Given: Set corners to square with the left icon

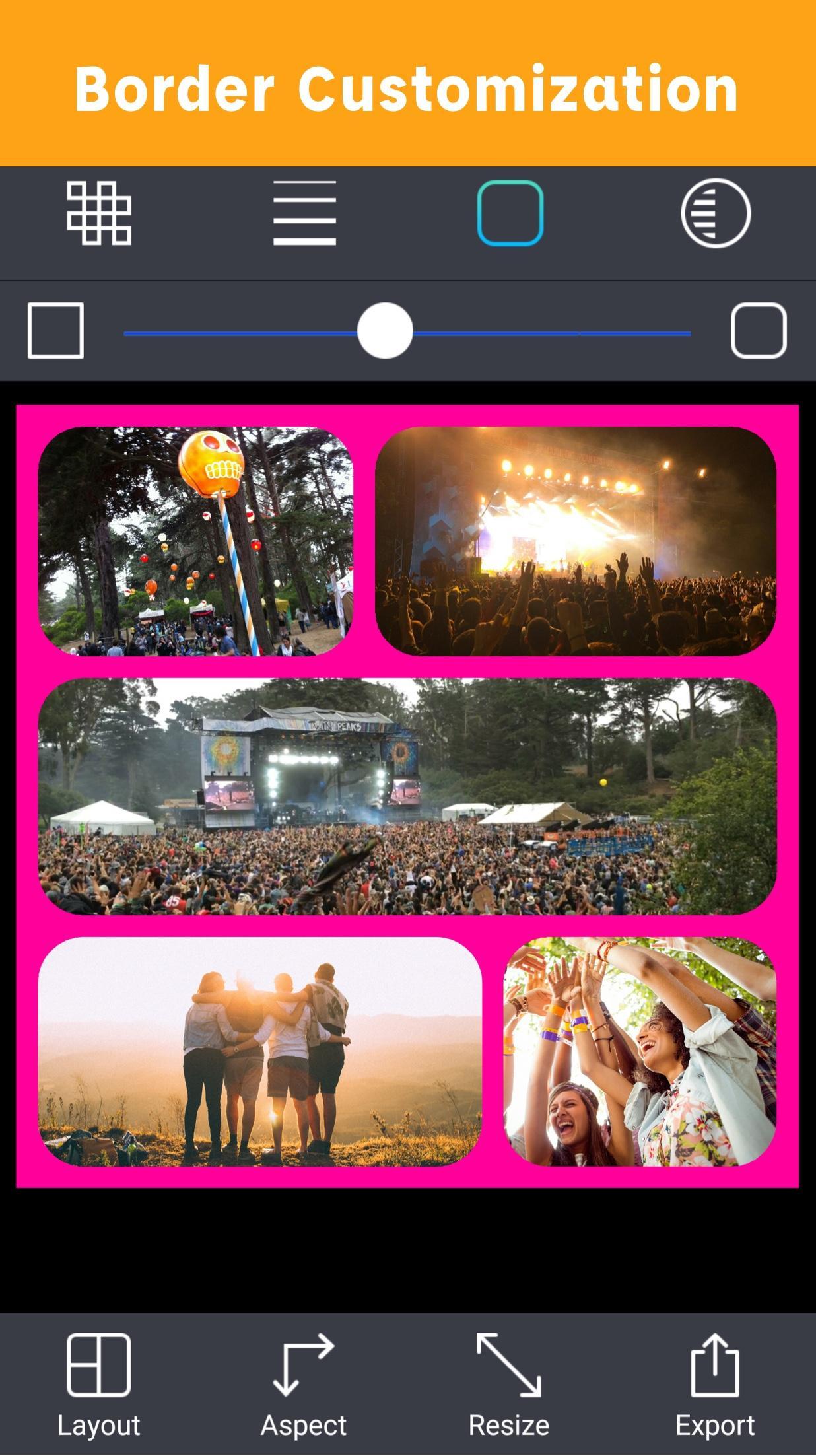Looking at the screenshot, I should tap(55, 331).
